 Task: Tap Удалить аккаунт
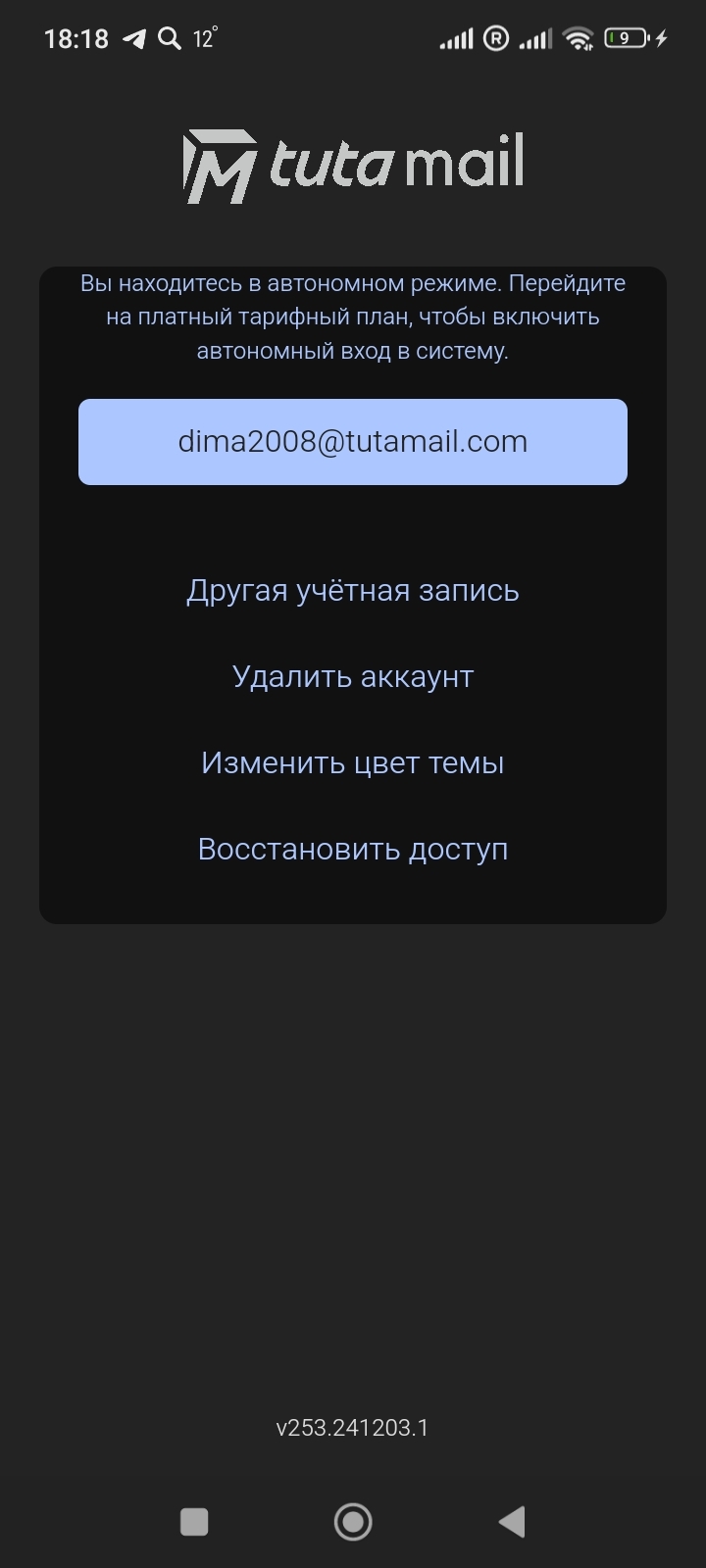pos(353,677)
